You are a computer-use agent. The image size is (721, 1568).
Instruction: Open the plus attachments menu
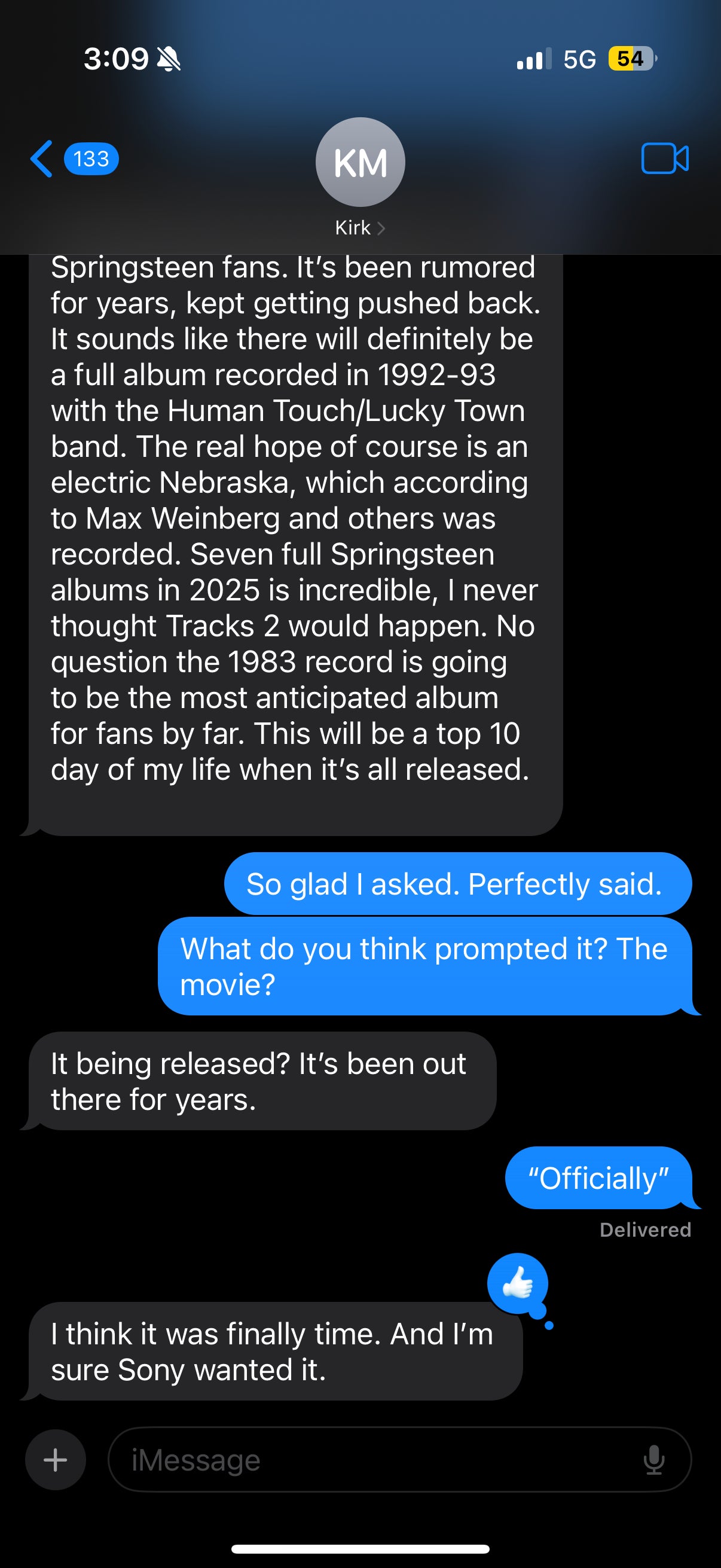point(56,1460)
